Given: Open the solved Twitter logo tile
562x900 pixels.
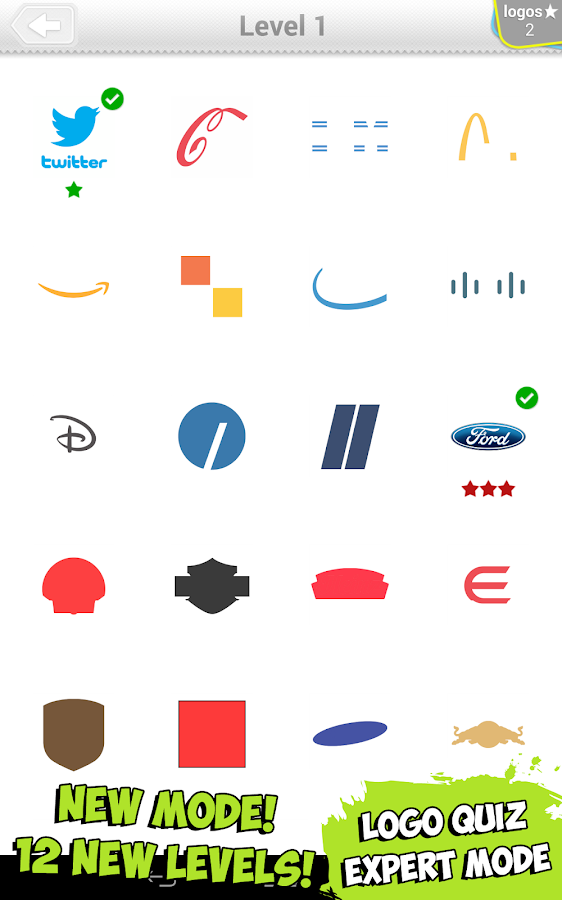Looking at the screenshot, I should (74, 137).
